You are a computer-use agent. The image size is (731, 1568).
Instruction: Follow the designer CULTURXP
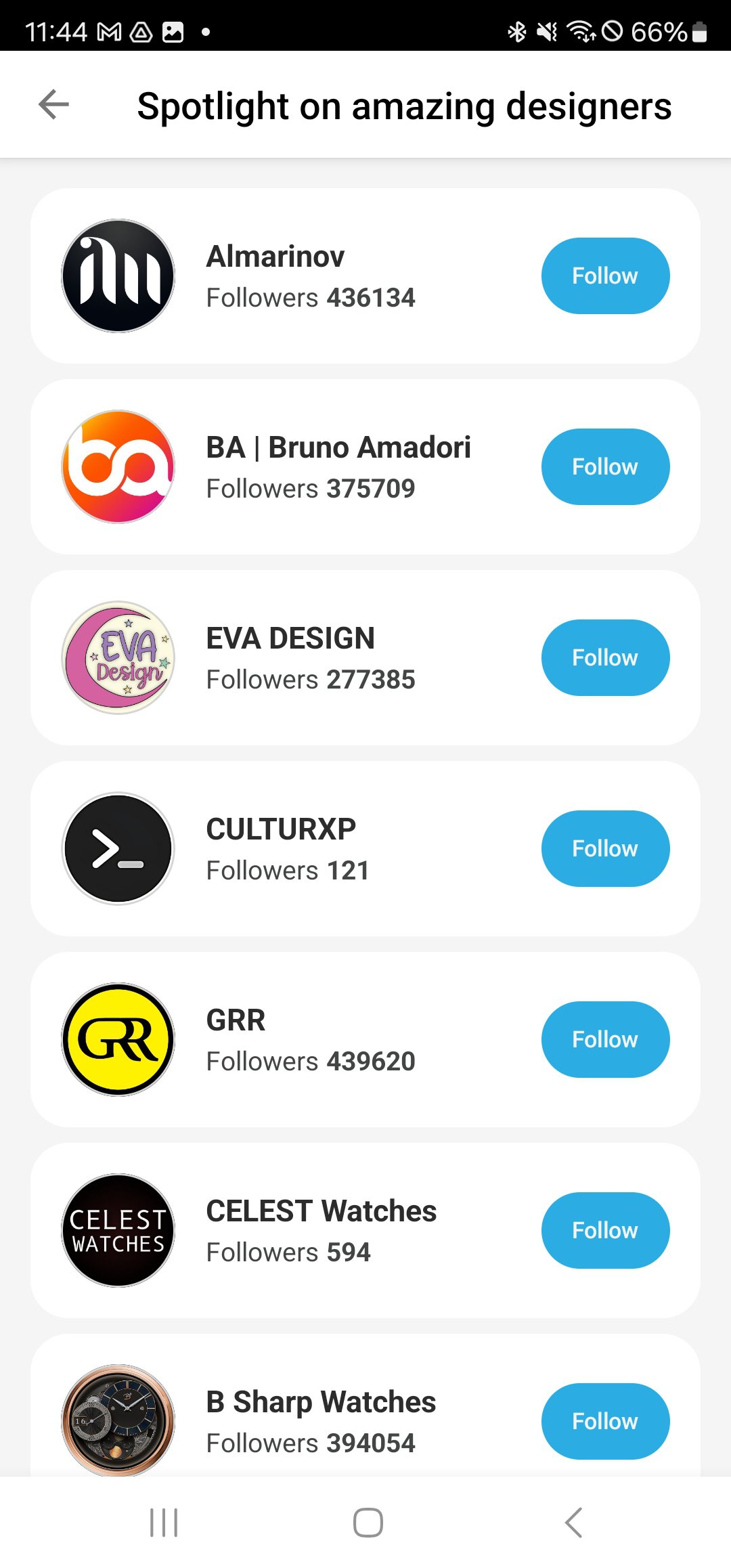(604, 848)
